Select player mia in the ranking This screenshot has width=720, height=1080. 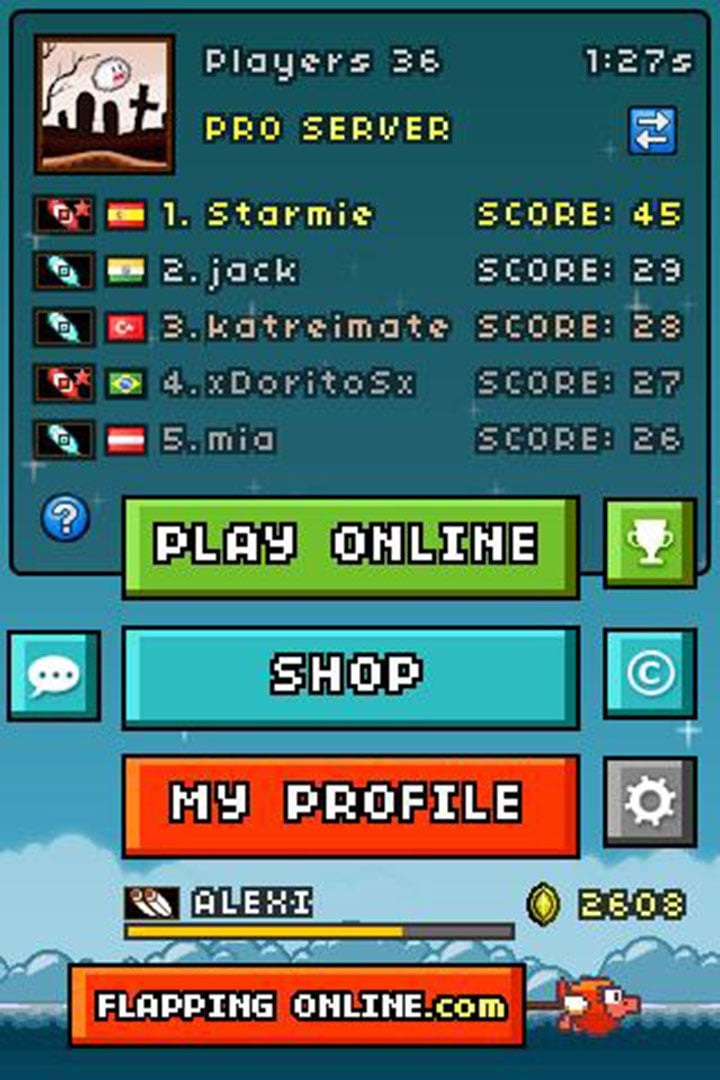(218, 440)
